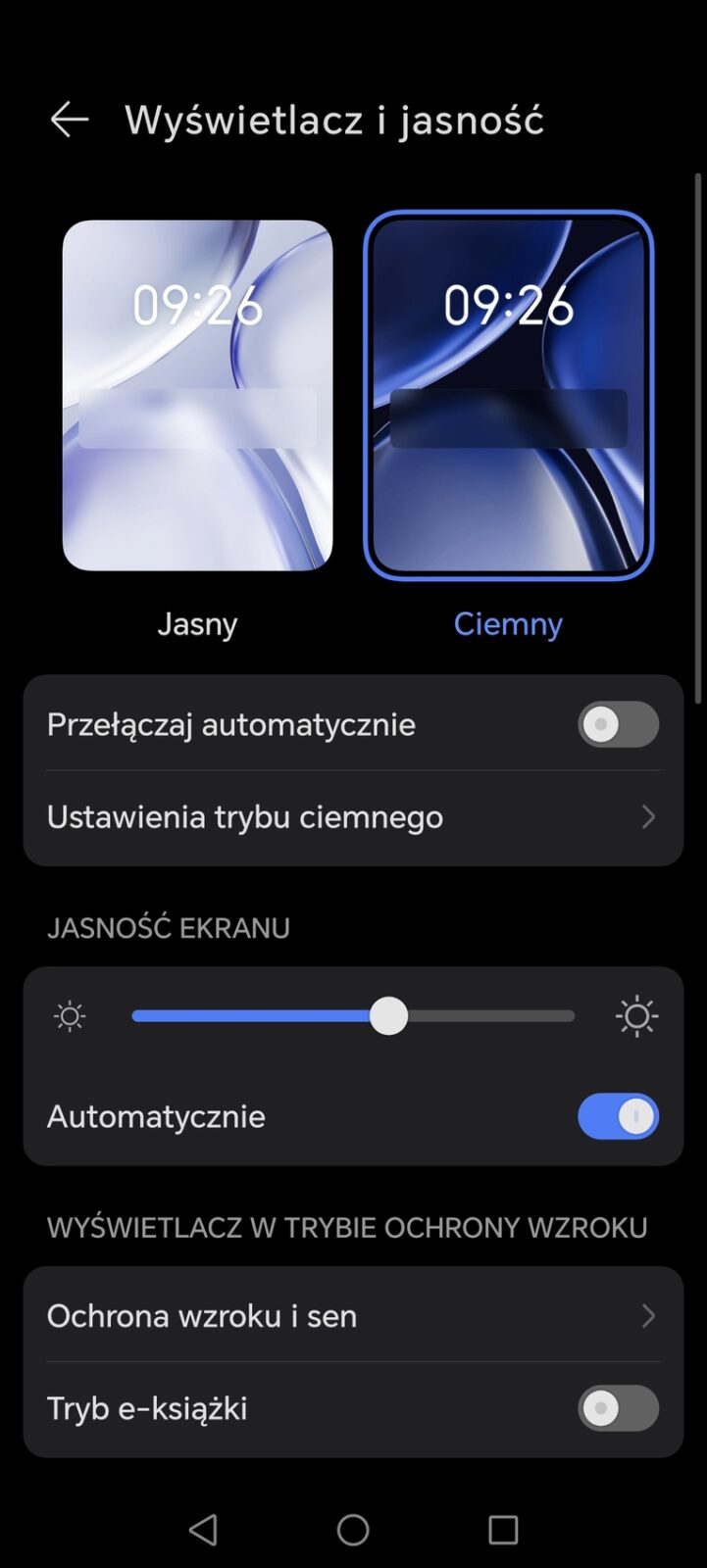Open Ochrona wzroku i sen

[x=353, y=1315]
